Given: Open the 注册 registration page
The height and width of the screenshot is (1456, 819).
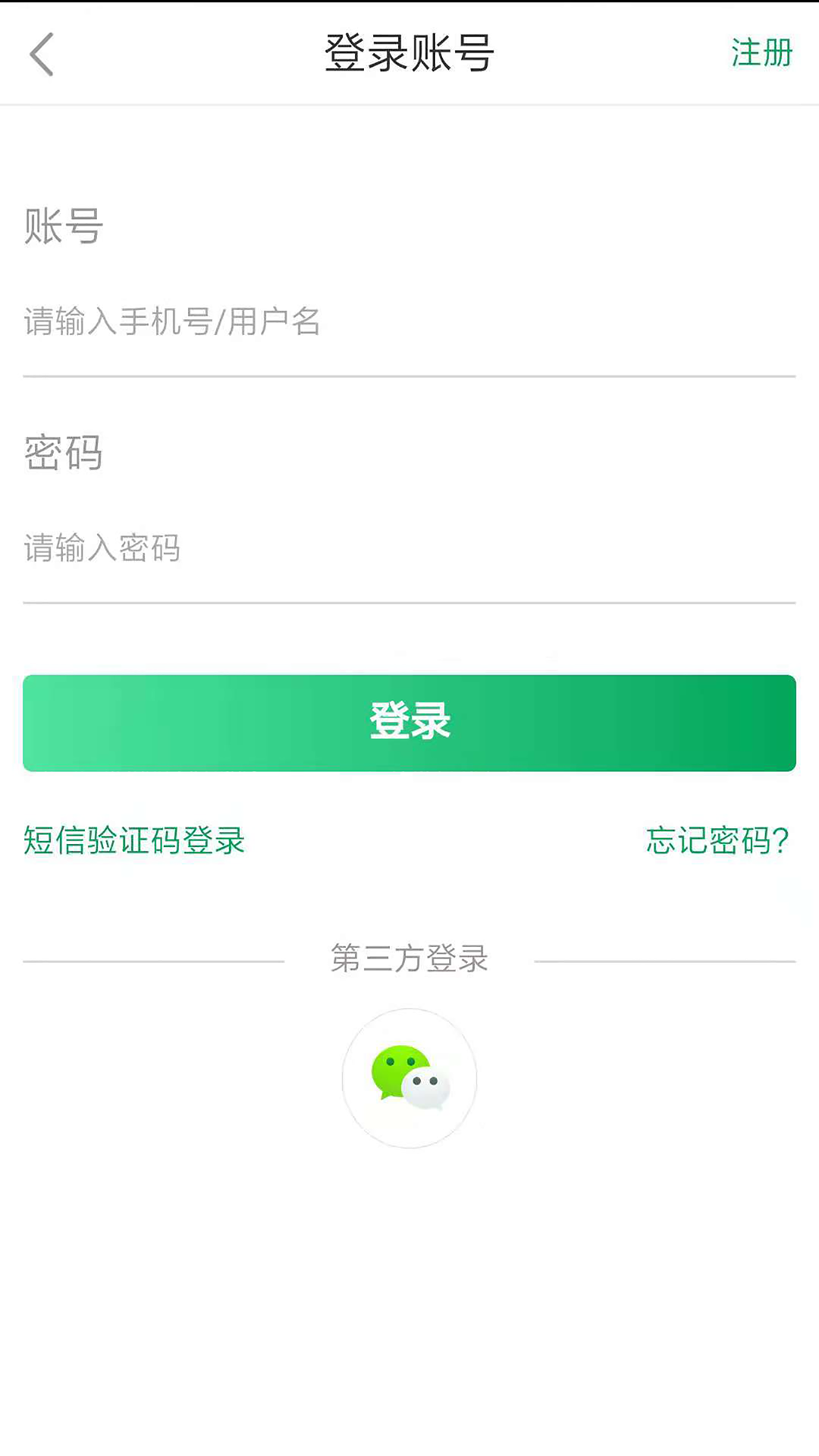Looking at the screenshot, I should click(x=761, y=53).
